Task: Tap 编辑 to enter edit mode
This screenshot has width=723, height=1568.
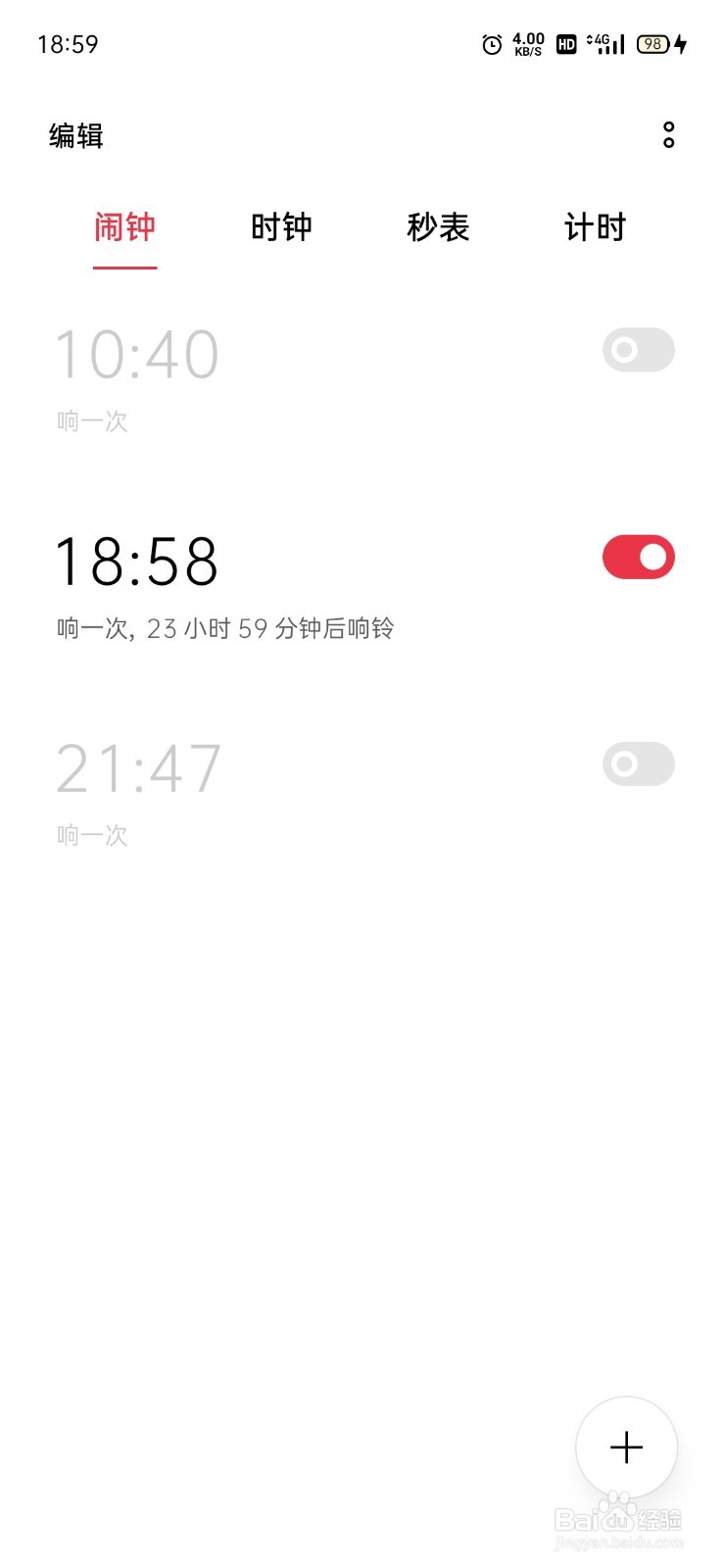Action: 74,135
